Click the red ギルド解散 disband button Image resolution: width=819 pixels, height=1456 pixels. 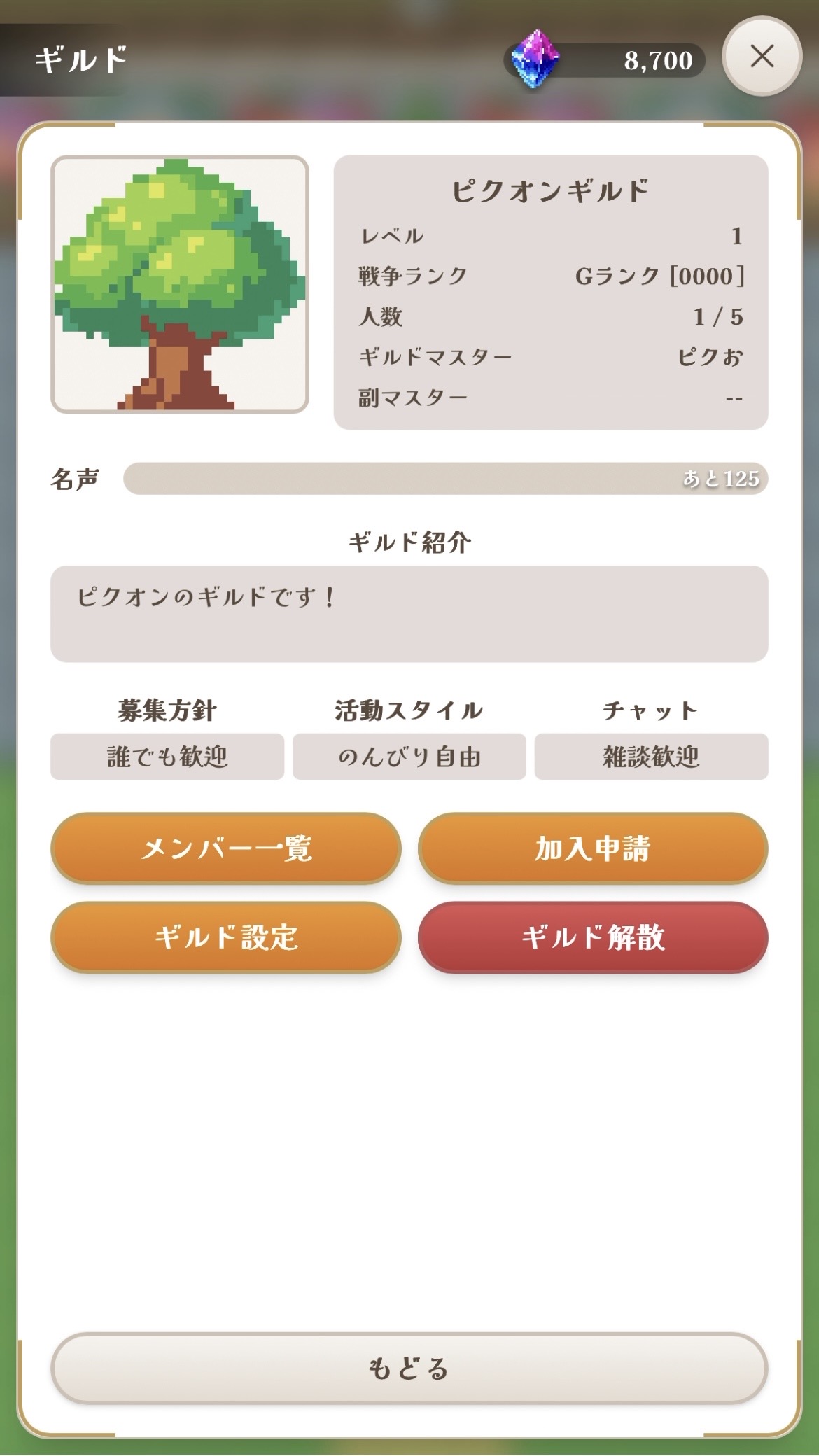593,938
